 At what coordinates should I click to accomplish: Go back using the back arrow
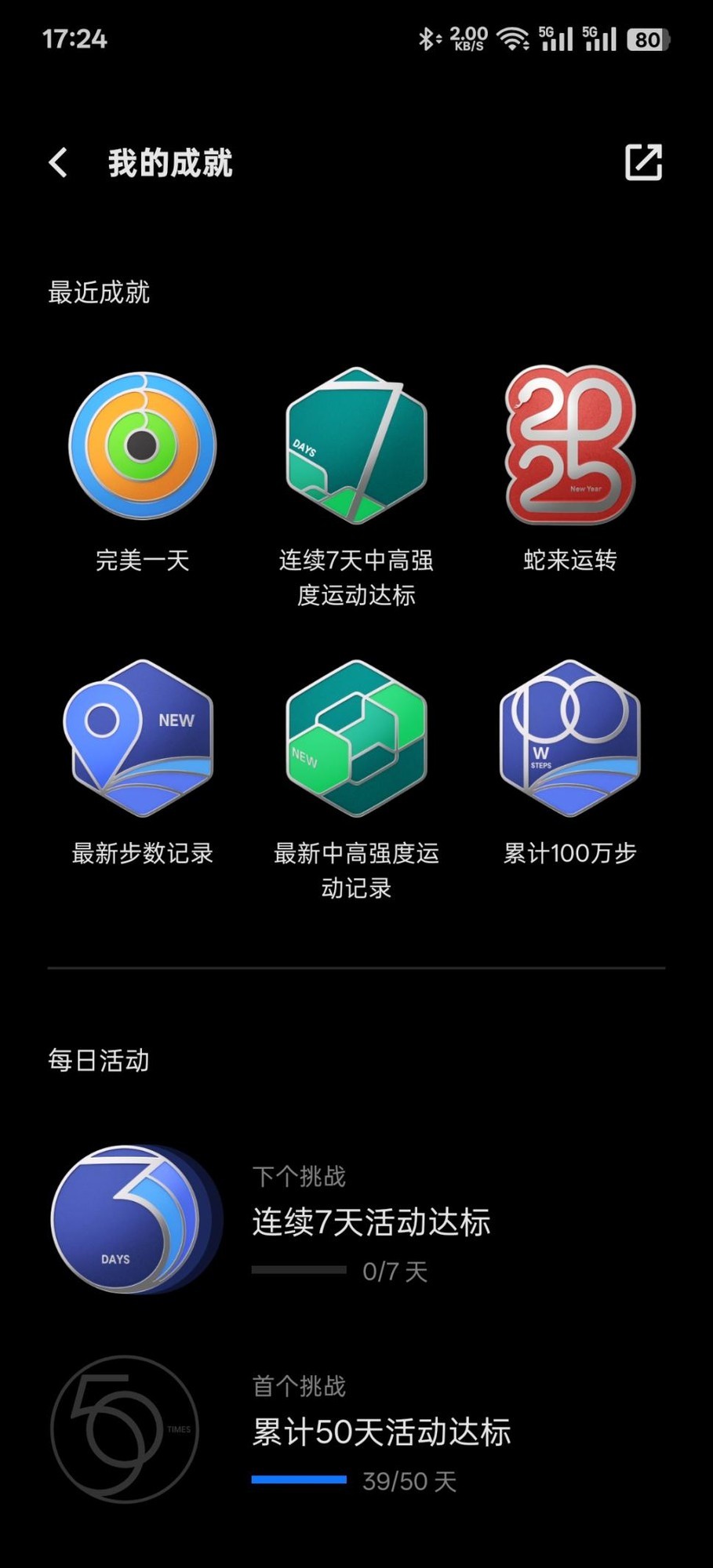pyautogui.click(x=56, y=163)
